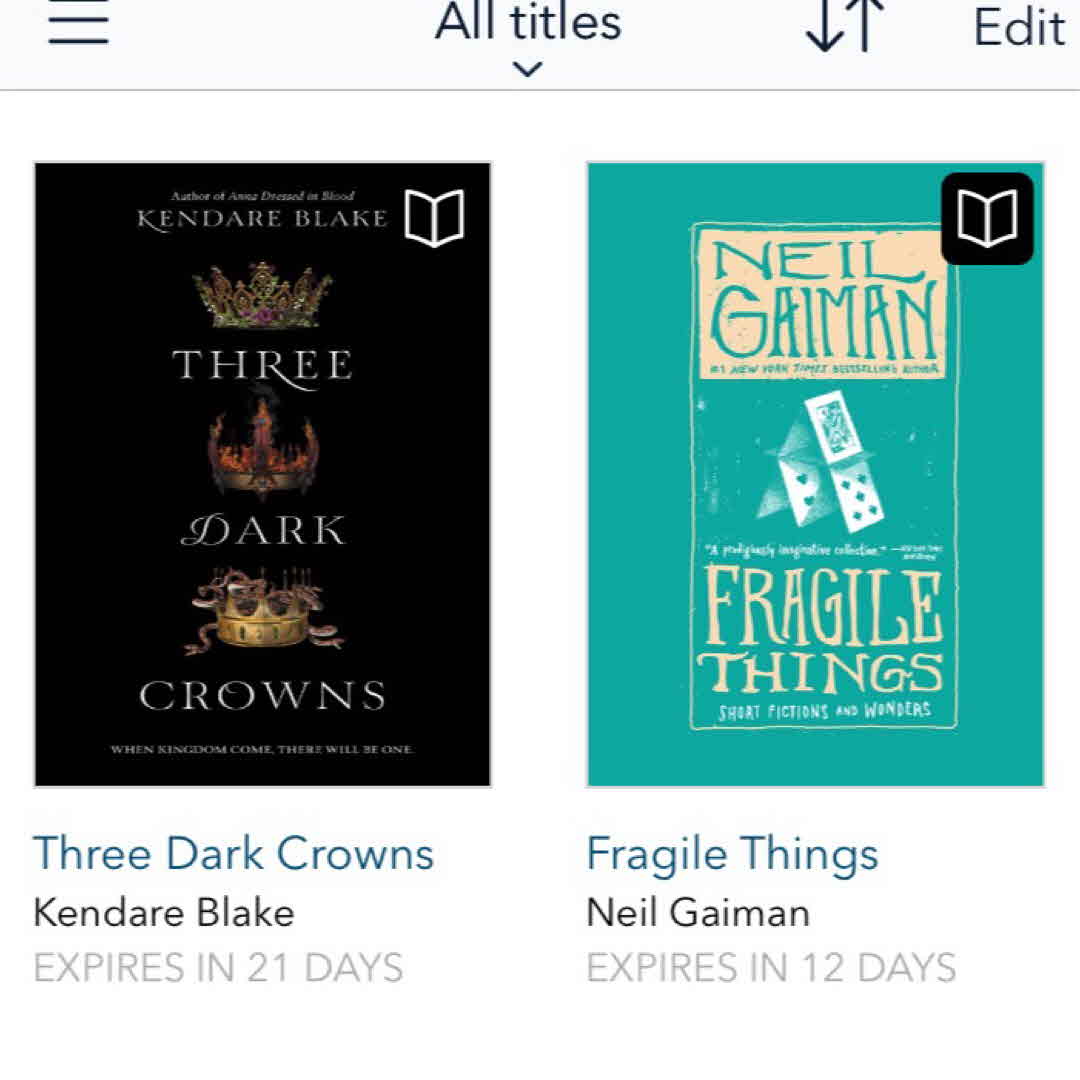Viewport: 1080px width, 1080px height.
Task: Select the Fragile Things title link
Action: point(732,854)
